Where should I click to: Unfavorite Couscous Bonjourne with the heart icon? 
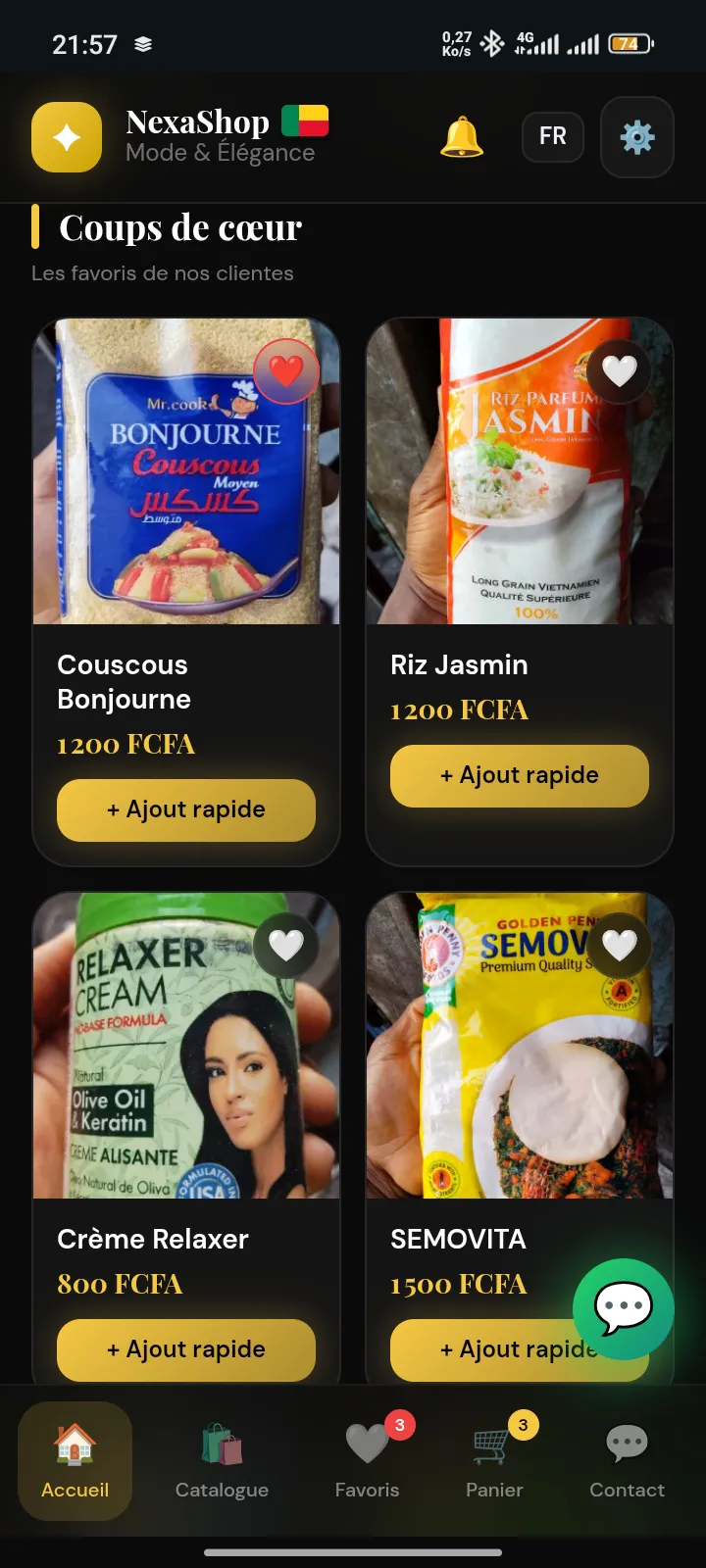click(286, 371)
